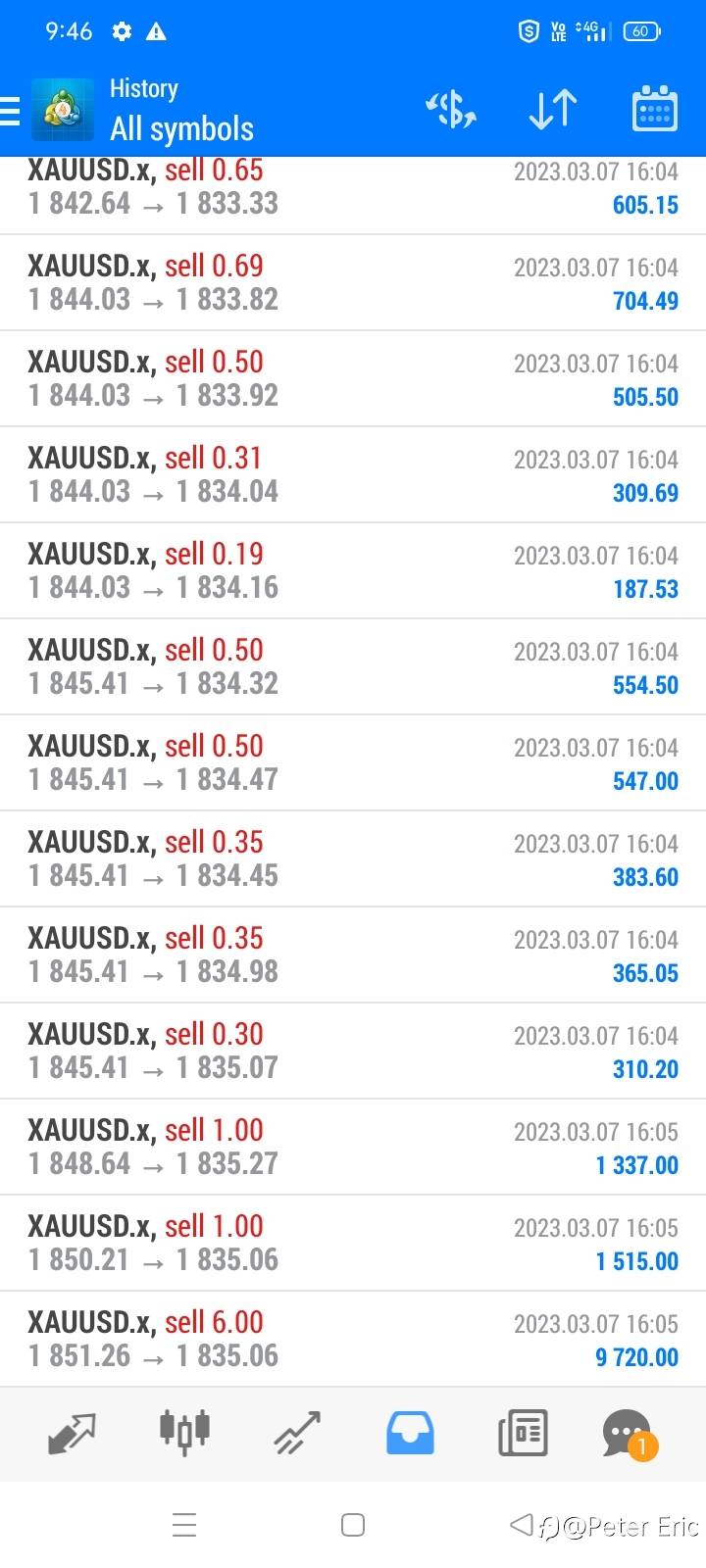Open the sell 0.30 trade with 310.20 profit
Screen dimensions: 706x1568
point(353,1051)
